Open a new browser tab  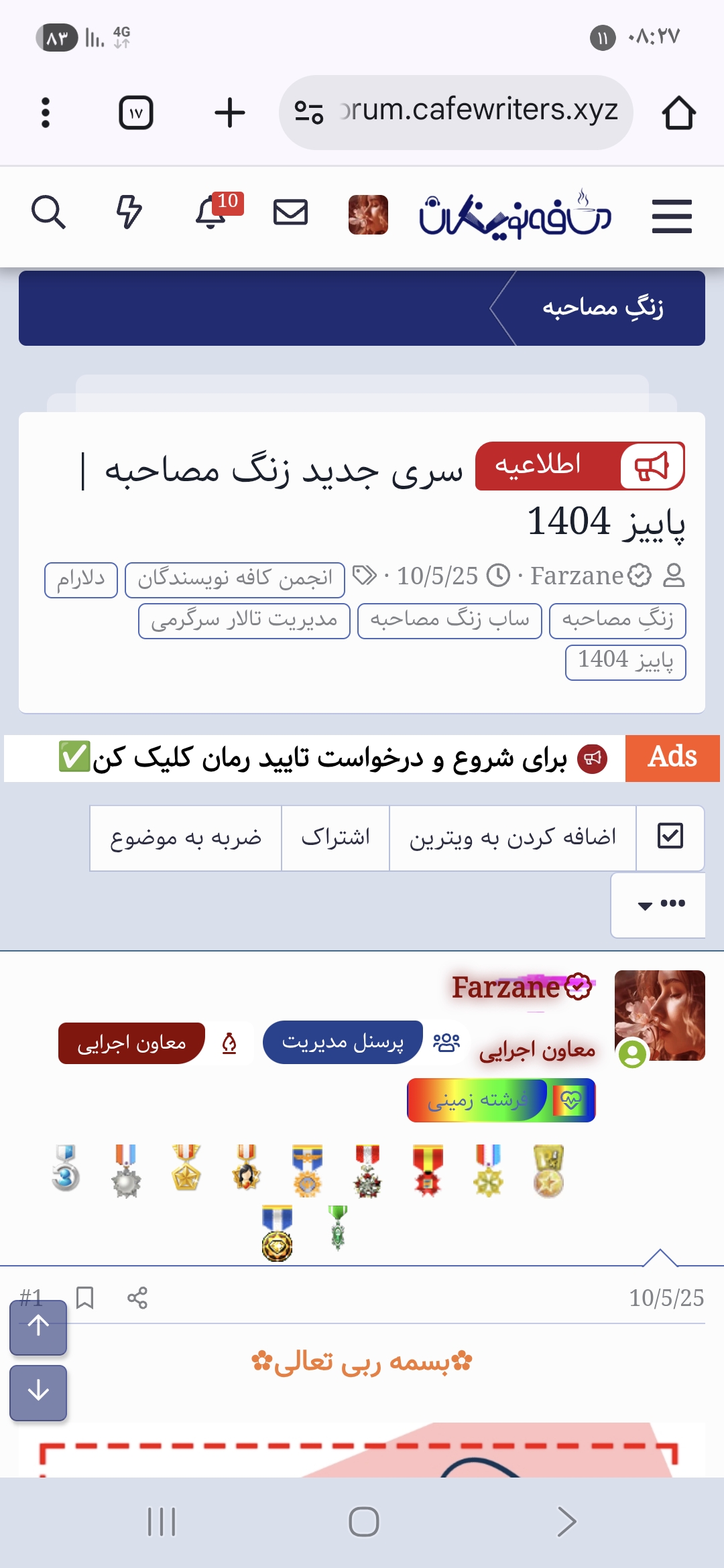pos(229,113)
